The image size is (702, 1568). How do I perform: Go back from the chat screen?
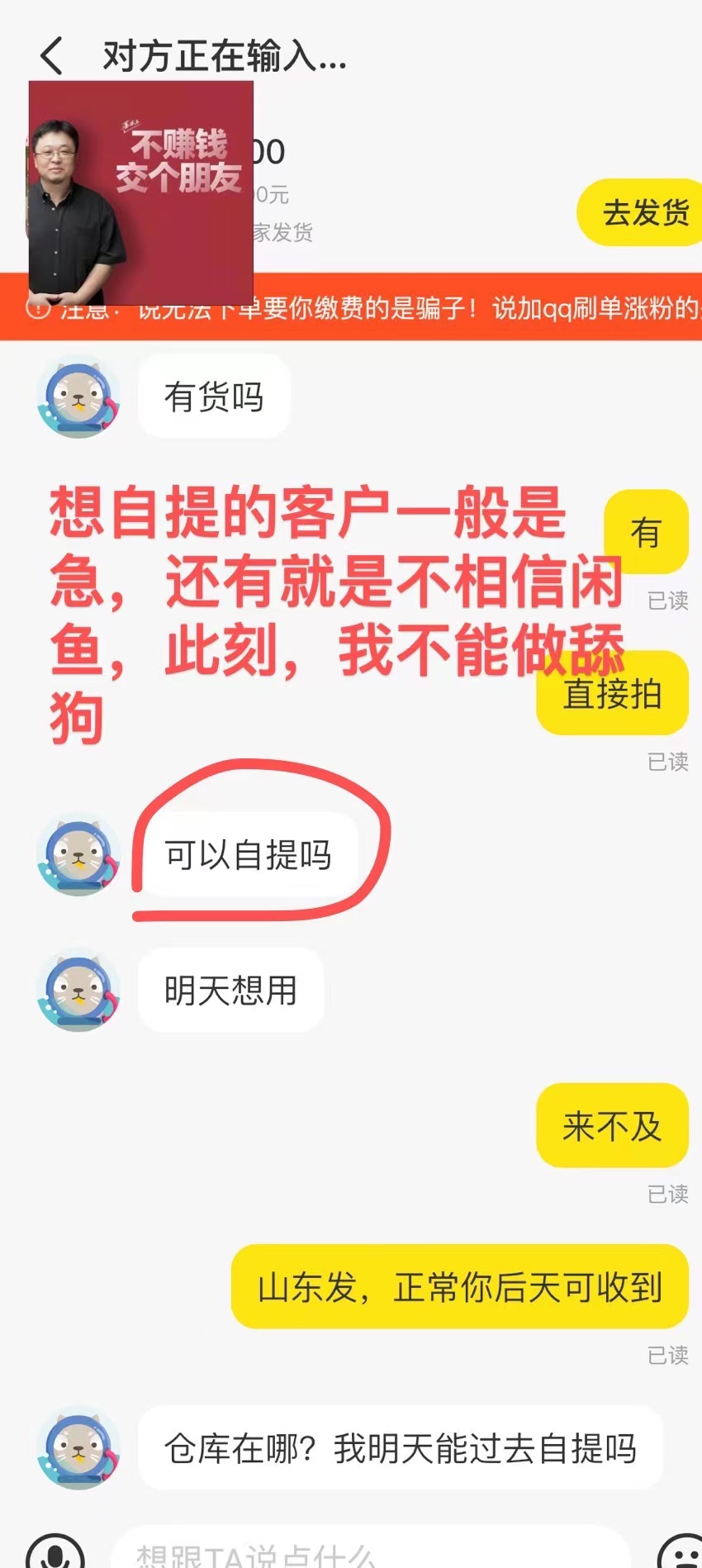point(51,56)
